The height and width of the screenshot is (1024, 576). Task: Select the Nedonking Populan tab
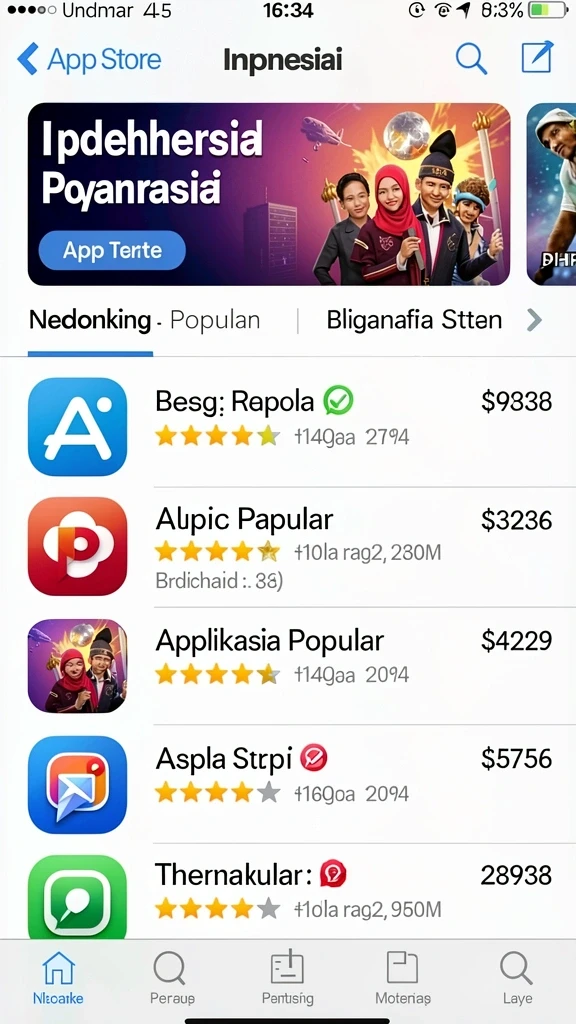[144, 321]
